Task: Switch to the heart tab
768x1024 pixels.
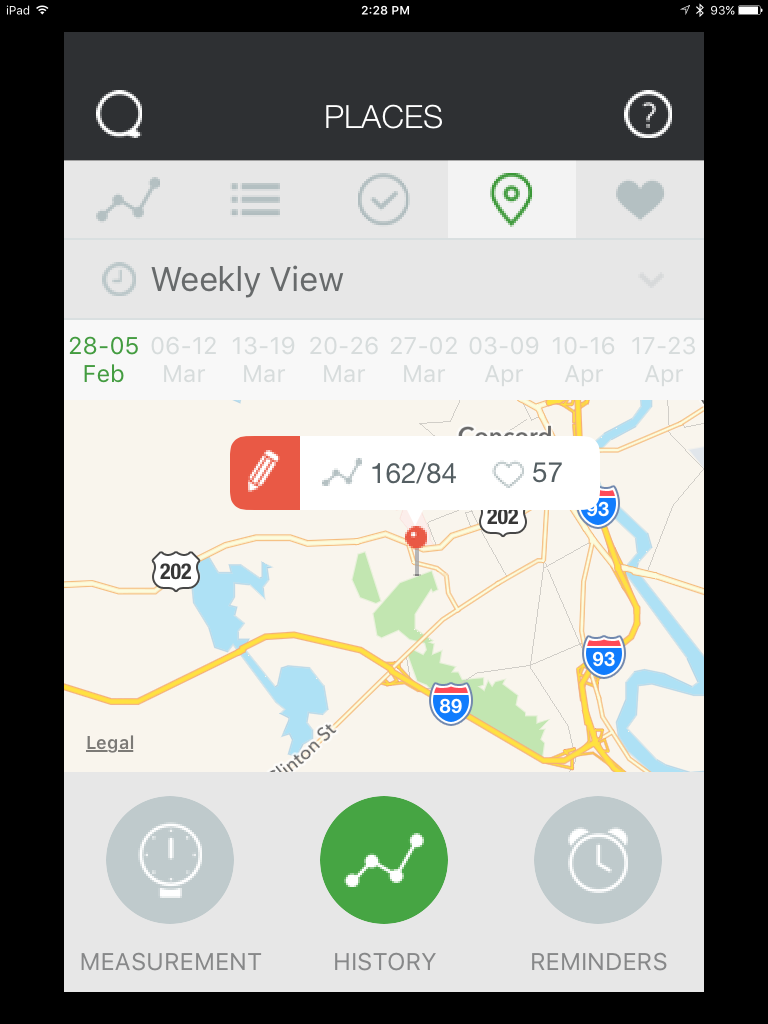Action: (x=640, y=199)
